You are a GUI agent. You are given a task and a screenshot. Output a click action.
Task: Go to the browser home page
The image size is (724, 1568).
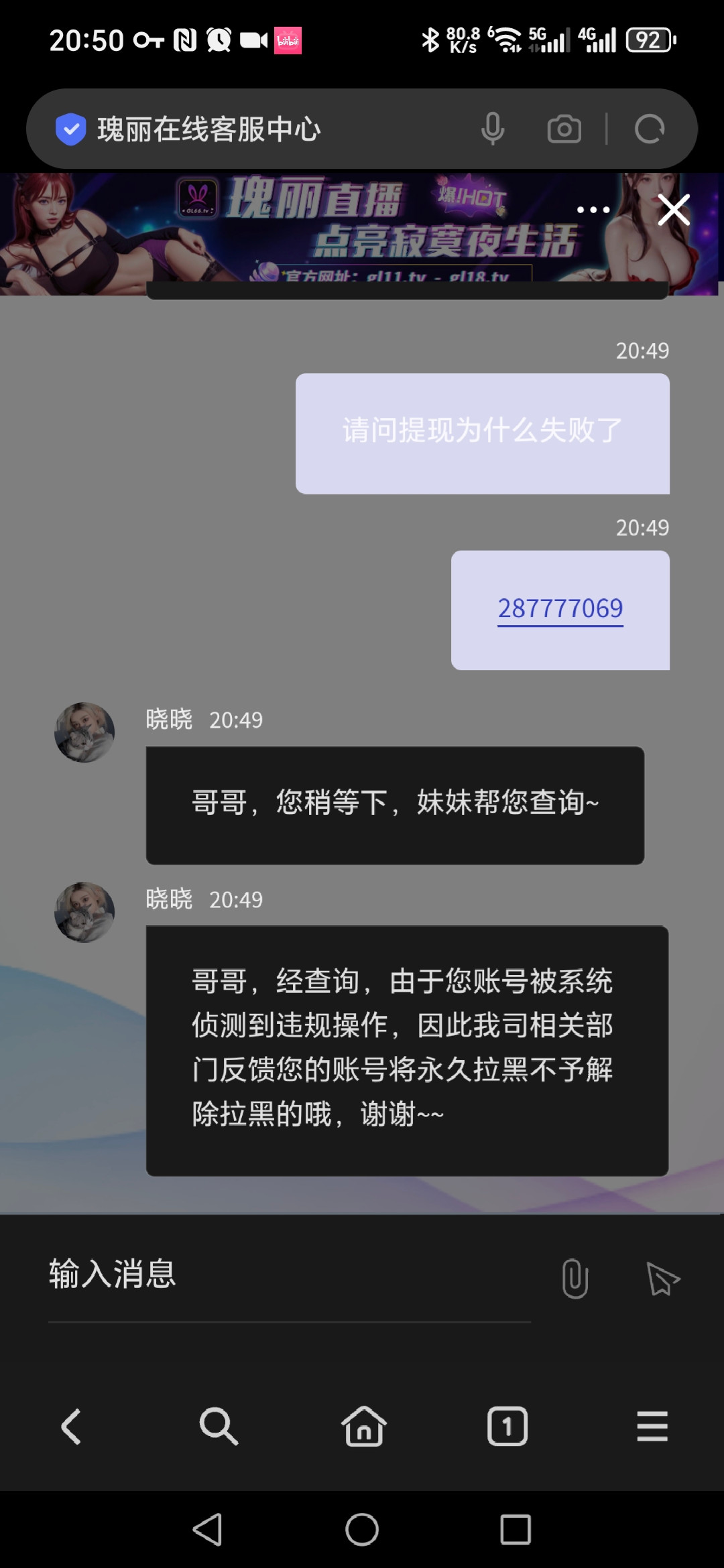click(363, 1426)
